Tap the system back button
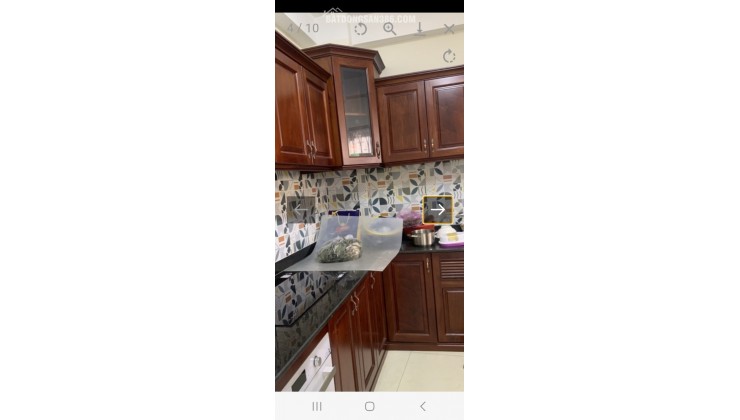Viewport: 740px width, 420px height. (423, 406)
